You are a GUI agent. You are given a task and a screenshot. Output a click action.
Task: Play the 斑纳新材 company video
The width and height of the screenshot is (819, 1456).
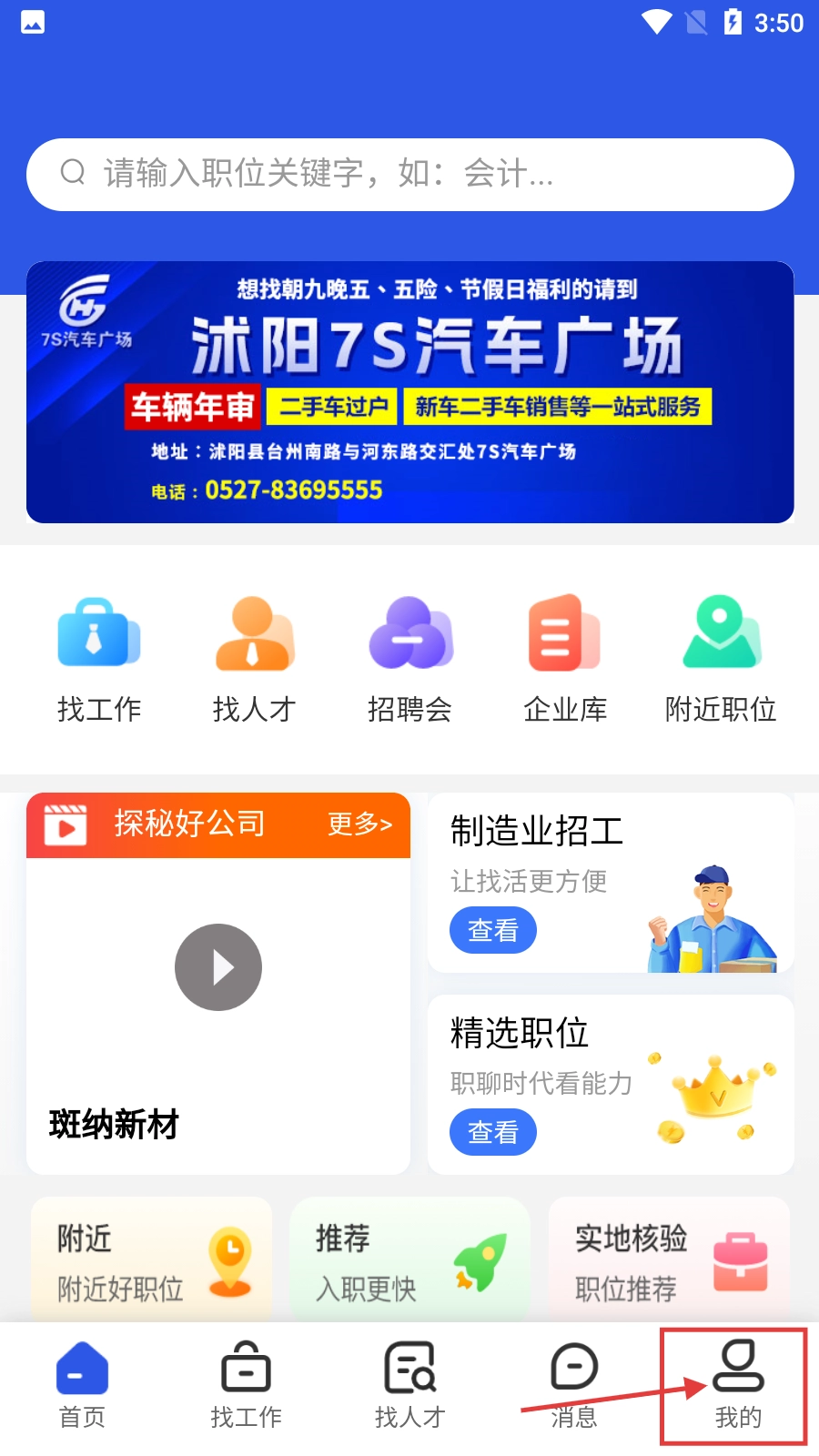tap(218, 967)
